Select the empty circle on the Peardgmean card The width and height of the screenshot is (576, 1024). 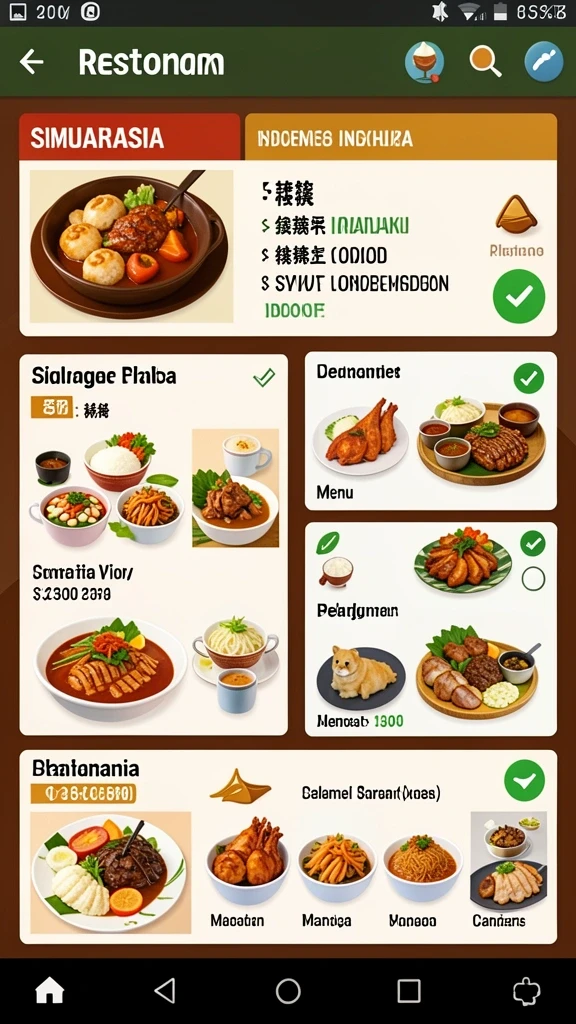coord(534,579)
